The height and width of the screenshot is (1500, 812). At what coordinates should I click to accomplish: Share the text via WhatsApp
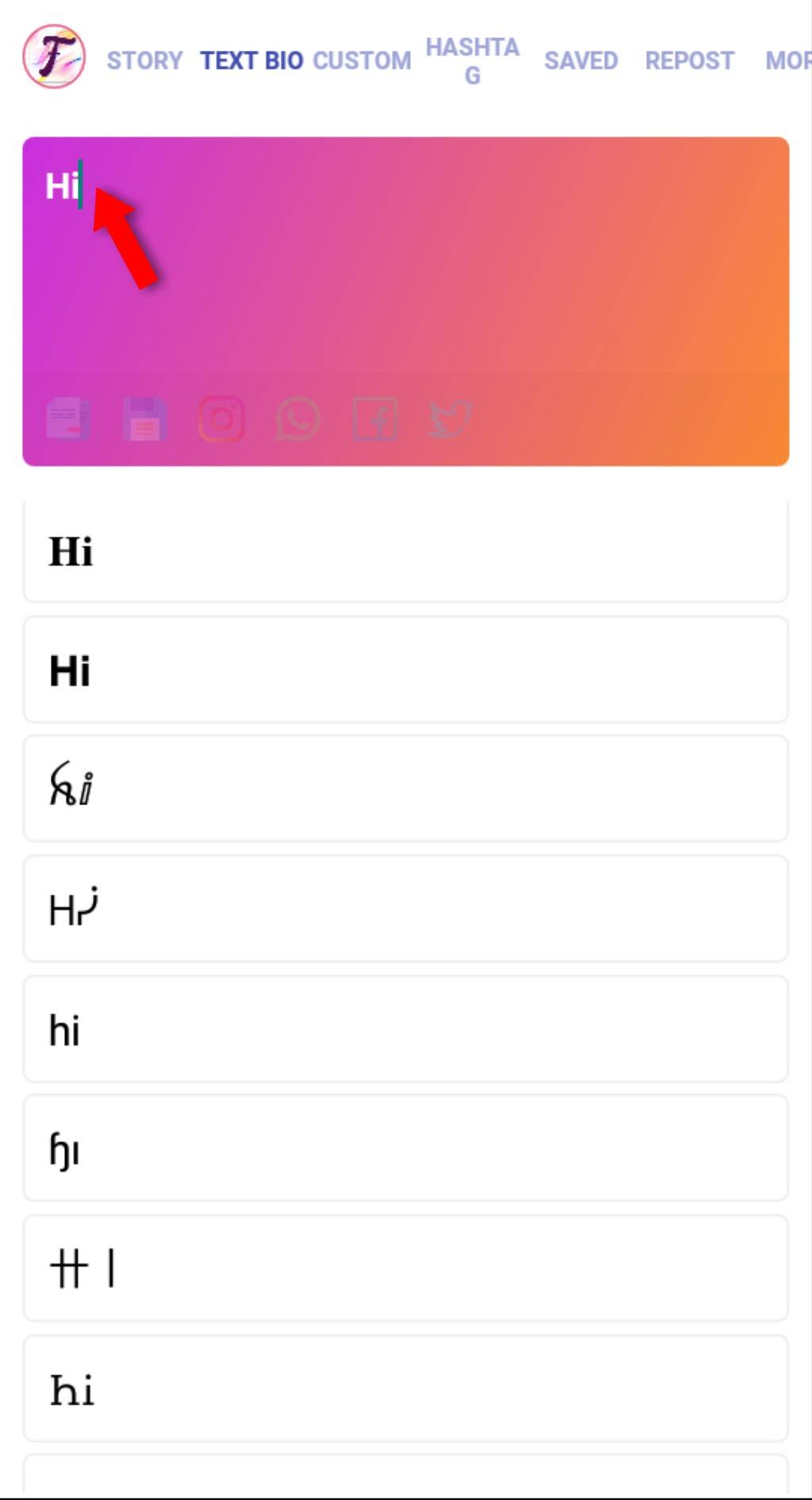(x=297, y=418)
